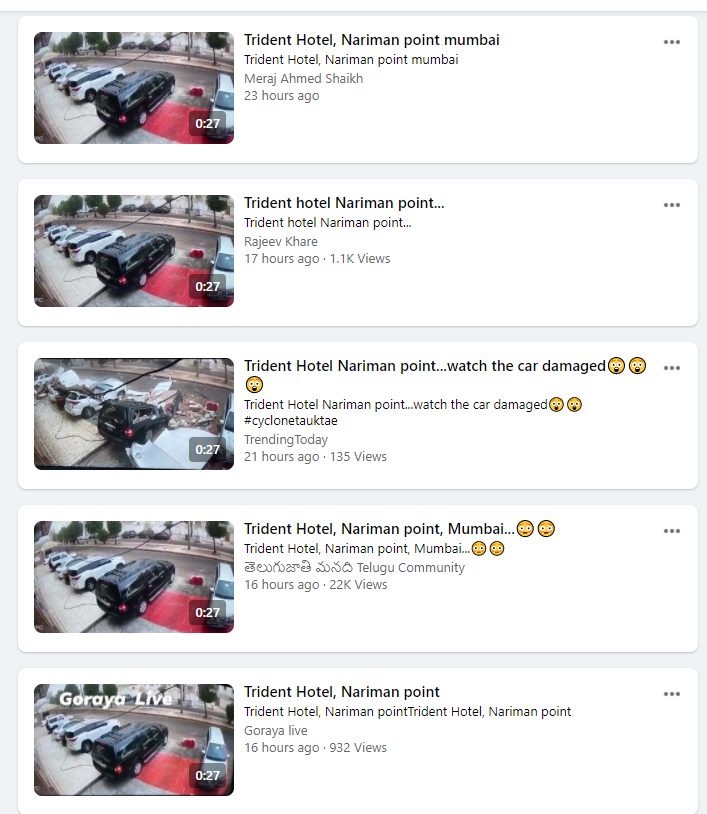
Task: Open the title 'Trident Hotel, Nariman point, Mumbai...'
Action: pos(379,529)
